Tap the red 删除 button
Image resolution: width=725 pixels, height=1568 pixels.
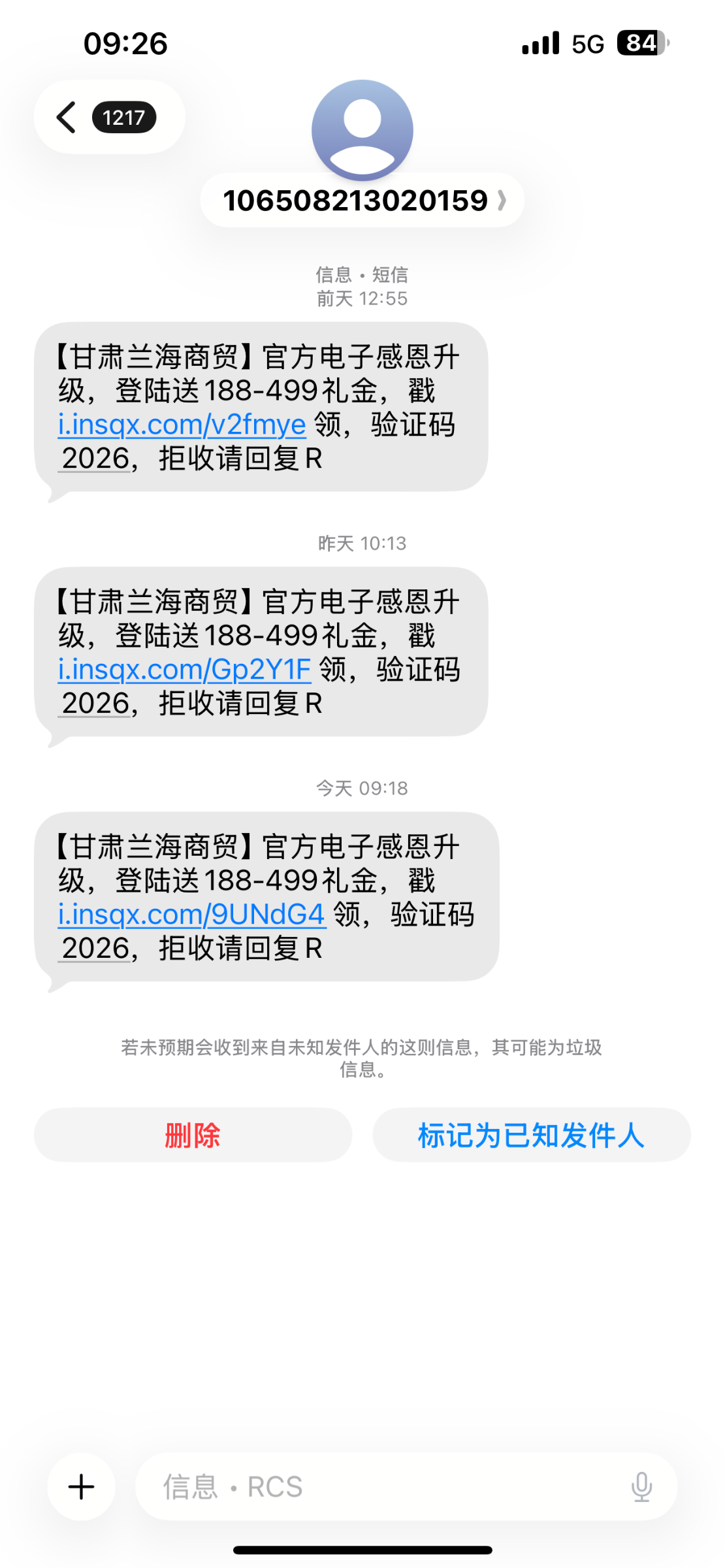[x=193, y=1135]
